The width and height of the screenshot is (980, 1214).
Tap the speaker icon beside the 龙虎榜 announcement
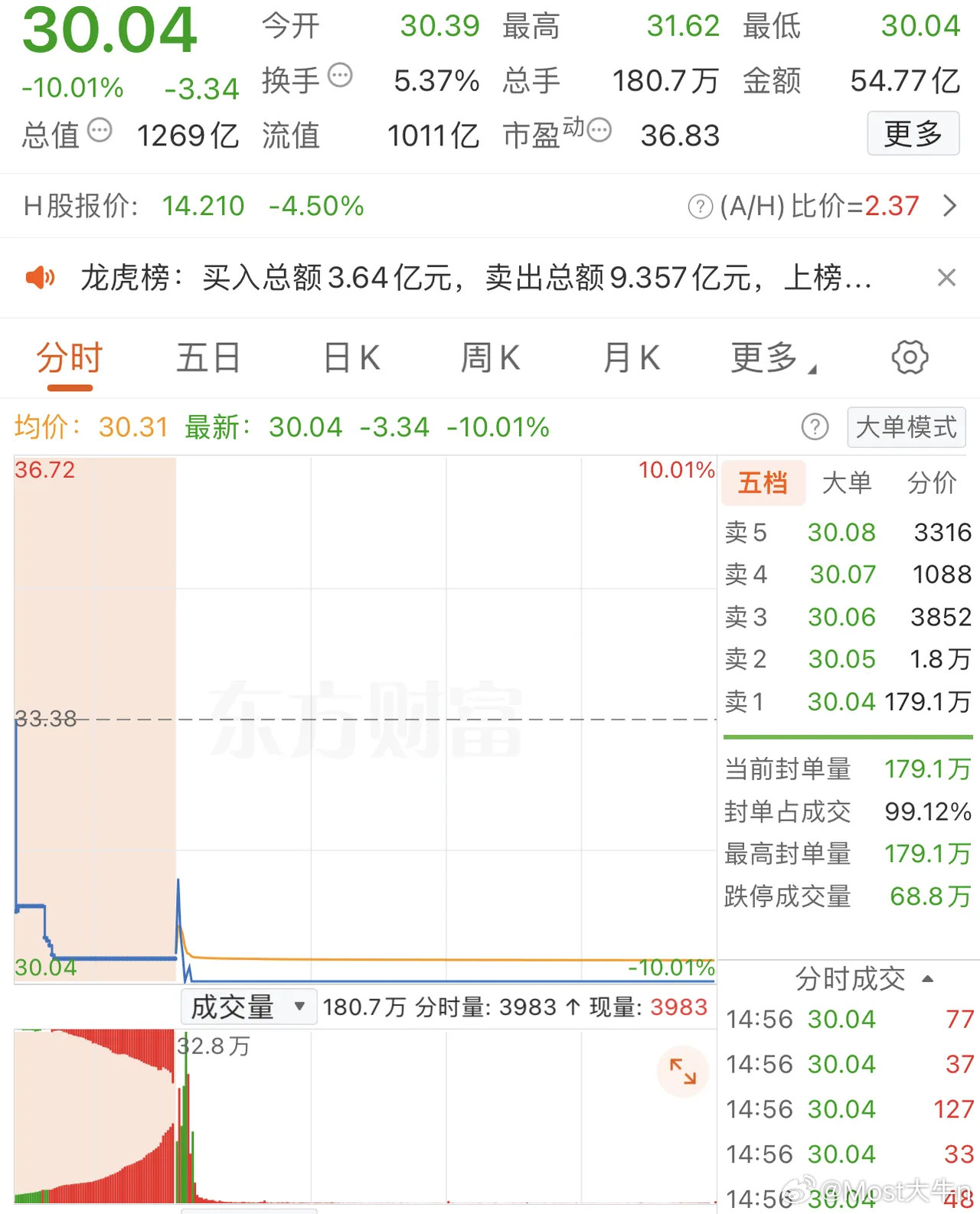point(41,278)
